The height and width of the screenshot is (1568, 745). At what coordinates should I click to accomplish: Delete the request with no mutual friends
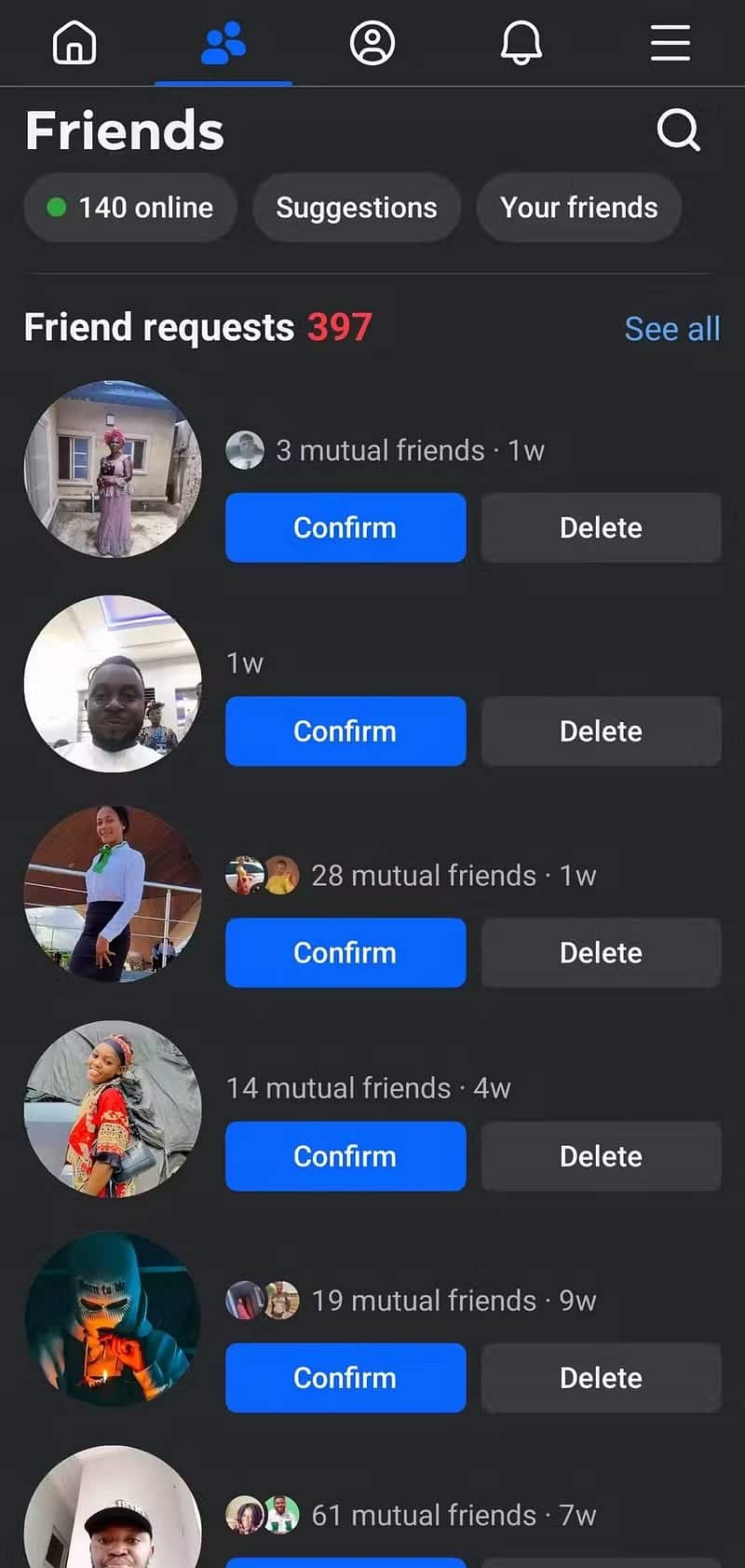pyautogui.click(x=601, y=731)
